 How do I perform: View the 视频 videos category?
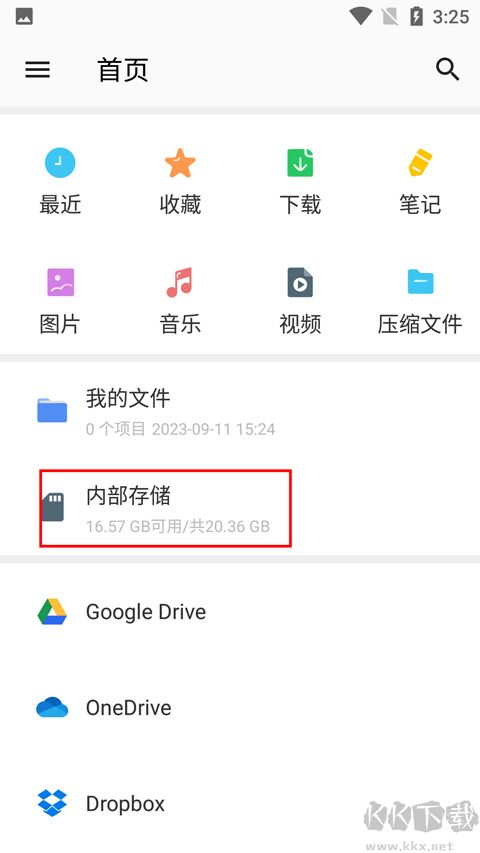(300, 301)
